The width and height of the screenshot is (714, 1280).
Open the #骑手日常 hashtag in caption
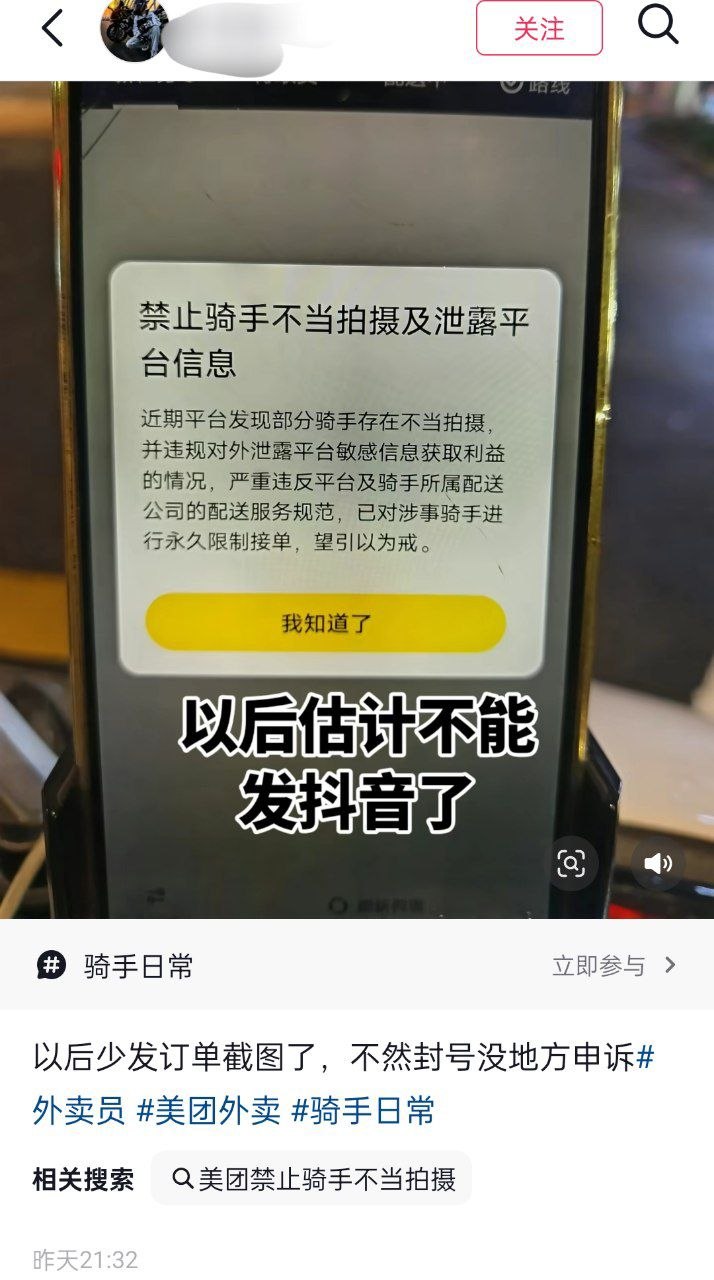363,1110
